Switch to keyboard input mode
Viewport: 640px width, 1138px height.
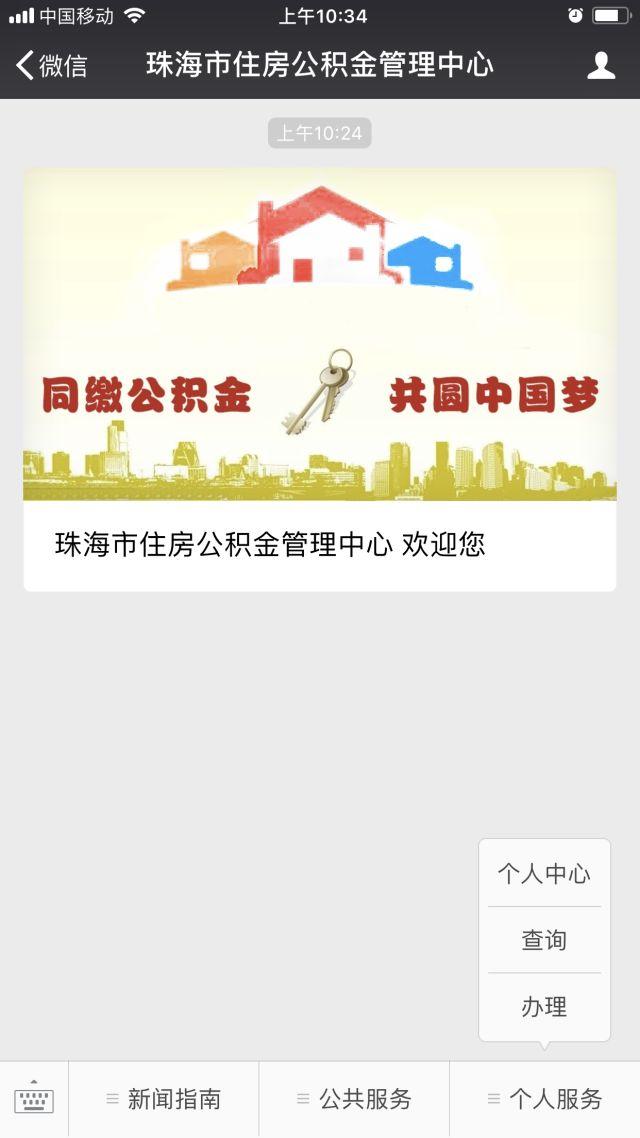click(34, 1099)
